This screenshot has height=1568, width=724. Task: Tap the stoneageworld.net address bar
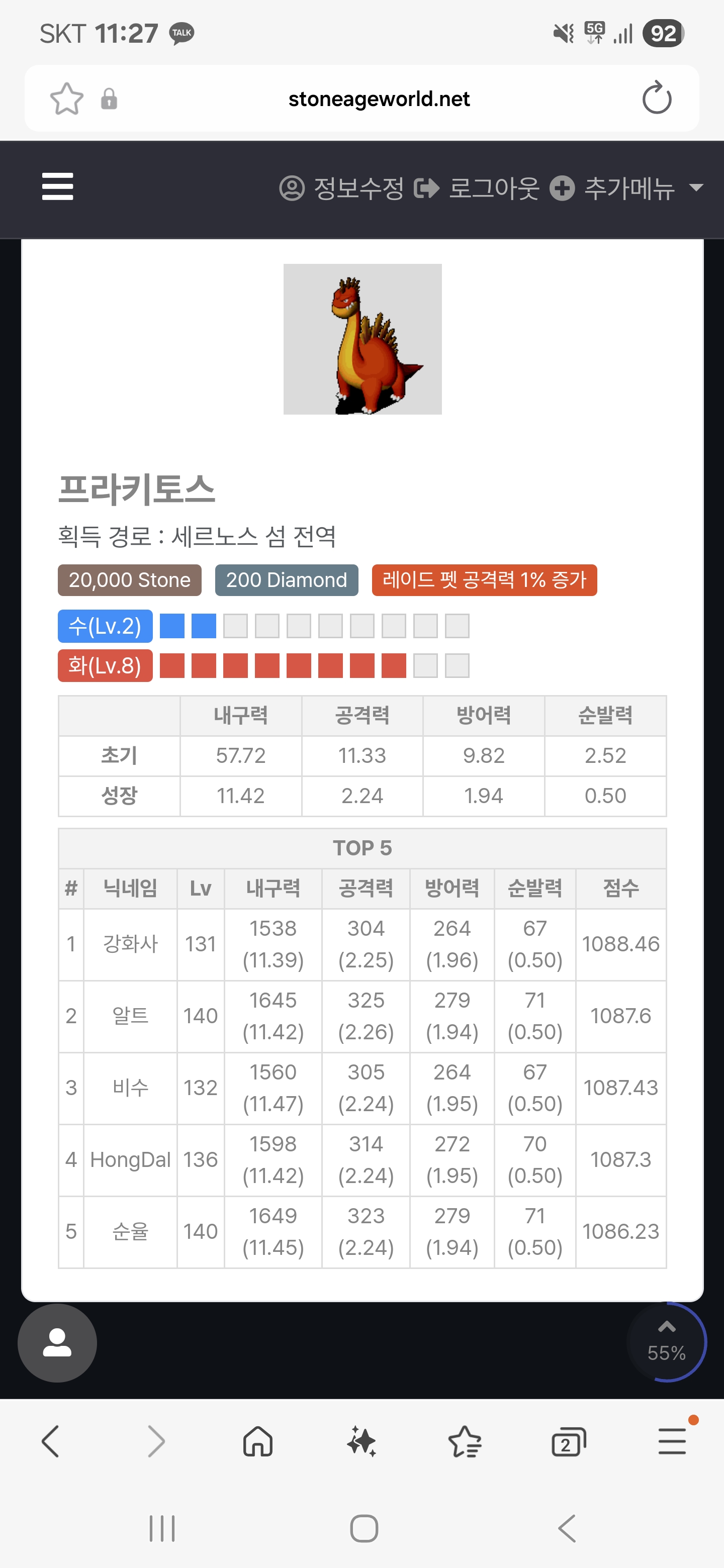click(x=378, y=99)
